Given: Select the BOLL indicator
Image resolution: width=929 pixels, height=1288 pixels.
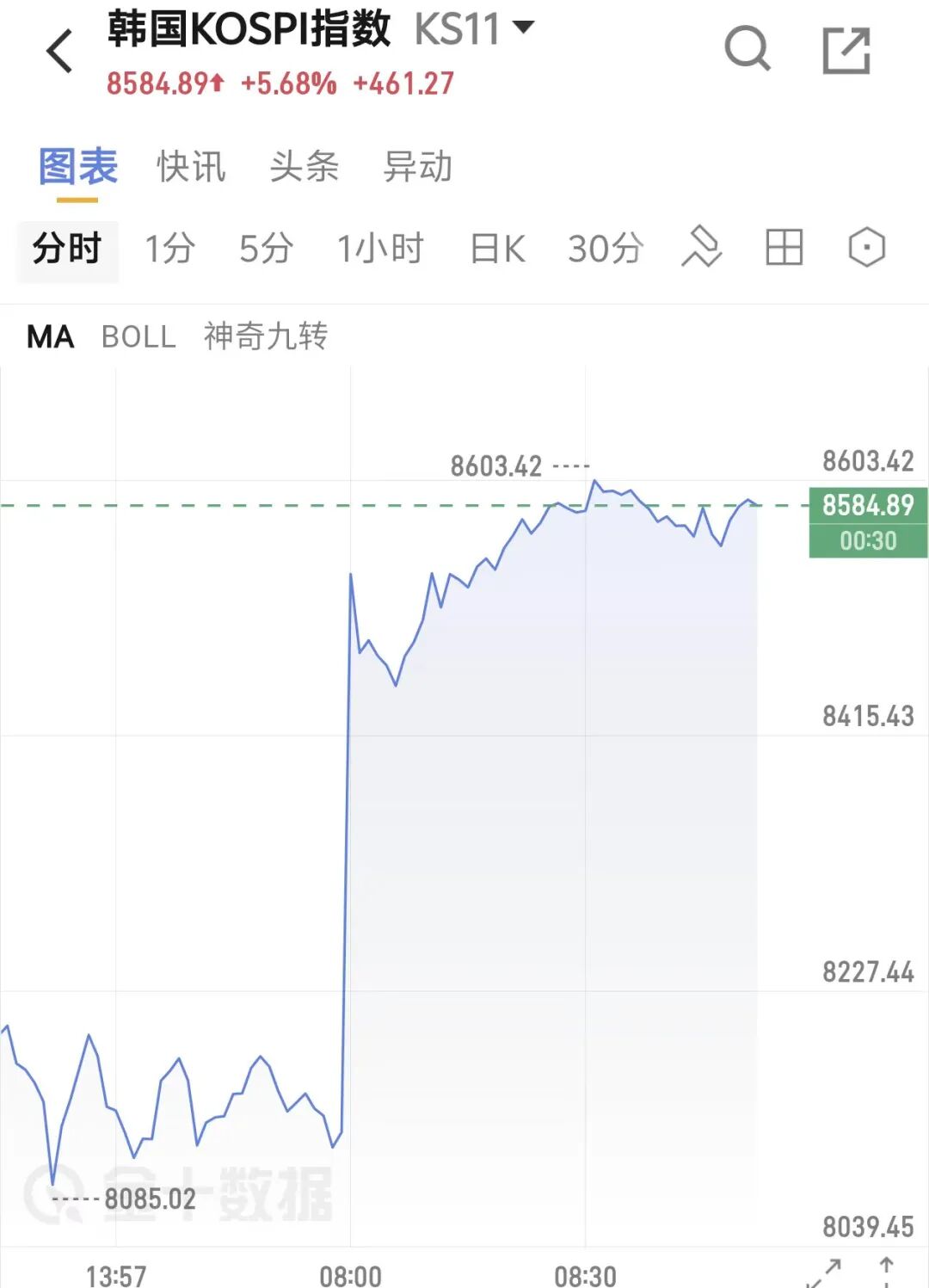Looking at the screenshot, I should coord(138,336).
